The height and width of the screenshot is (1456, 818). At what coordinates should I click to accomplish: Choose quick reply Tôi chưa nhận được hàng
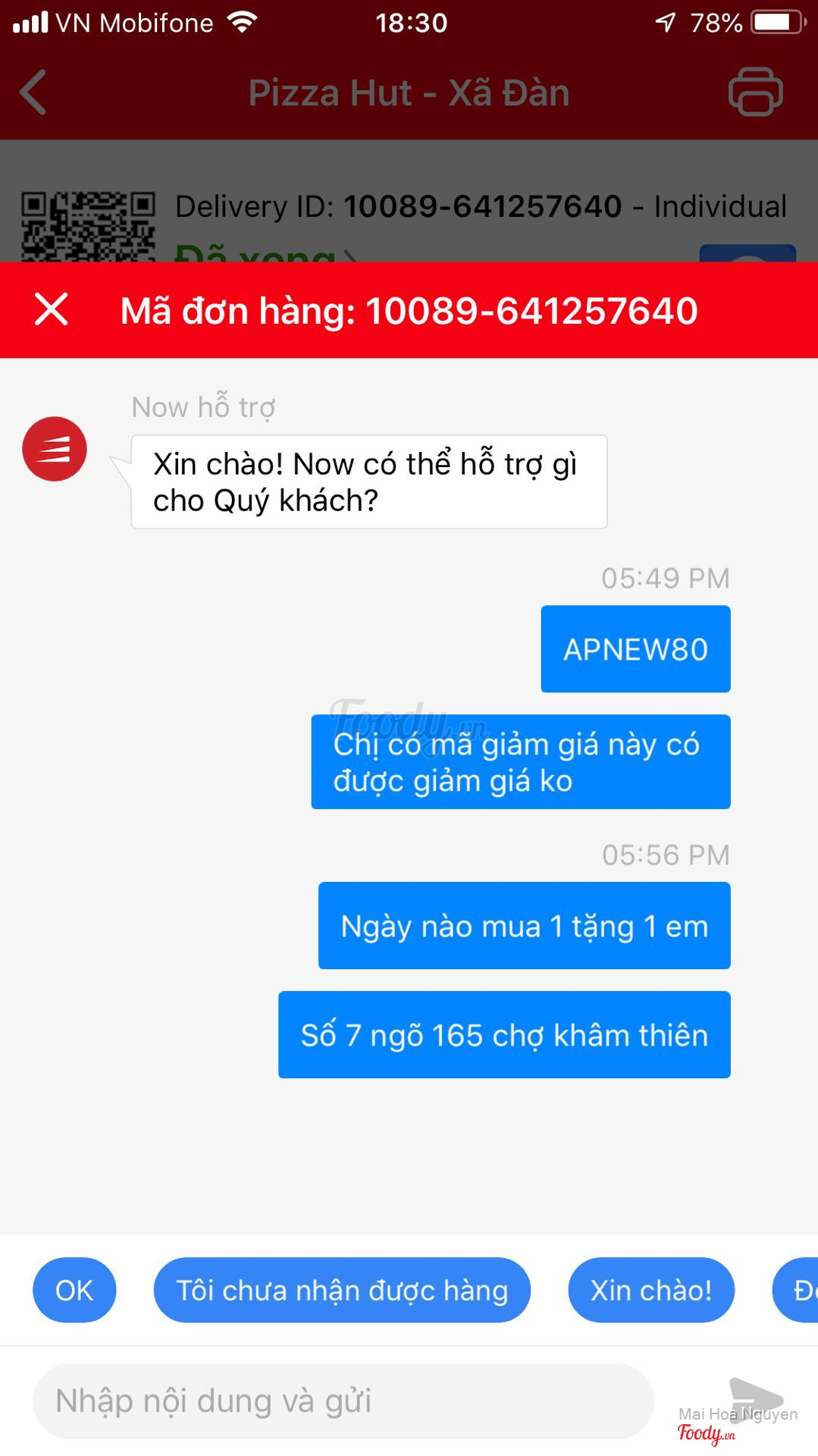tap(342, 1290)
